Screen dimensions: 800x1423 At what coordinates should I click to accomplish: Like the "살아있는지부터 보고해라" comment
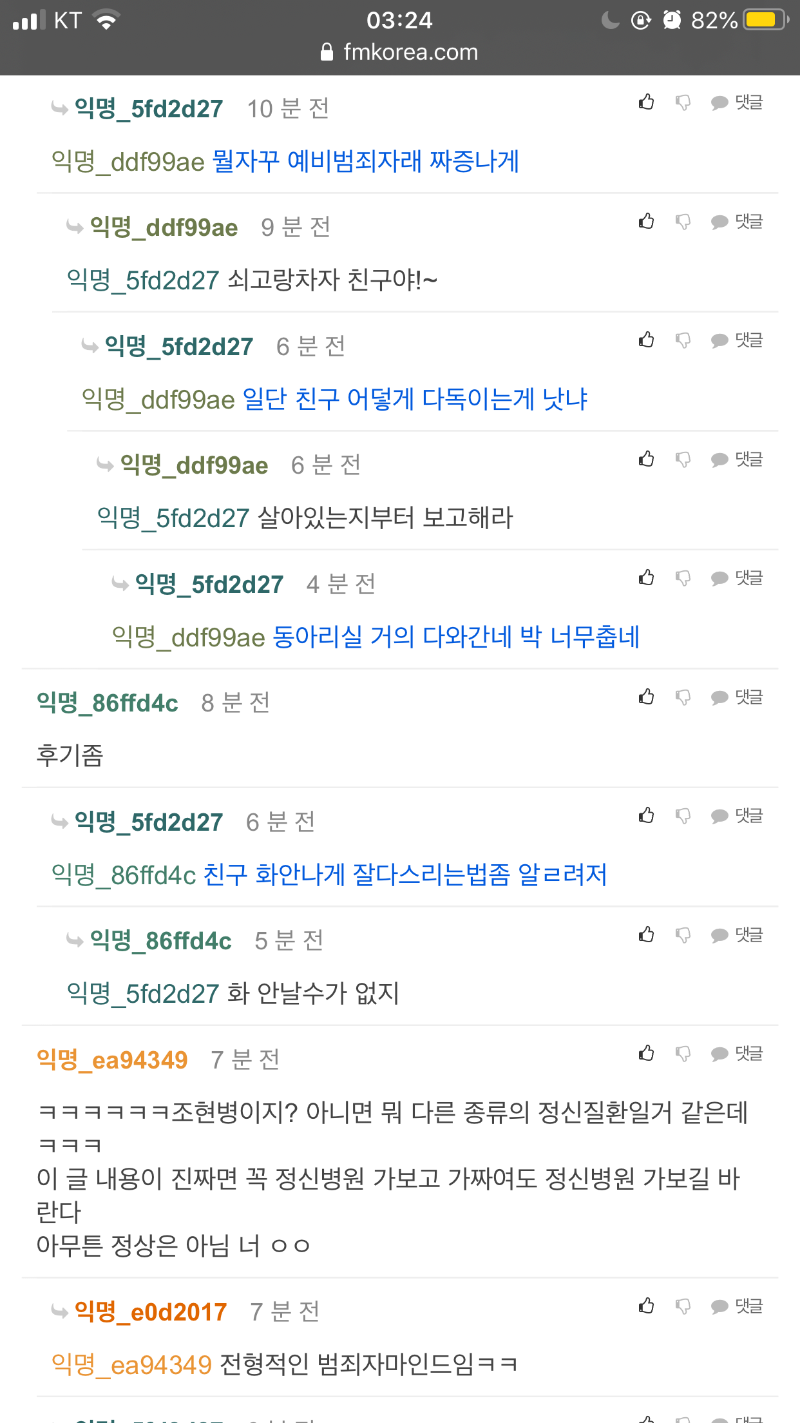[x=645, y=458]
